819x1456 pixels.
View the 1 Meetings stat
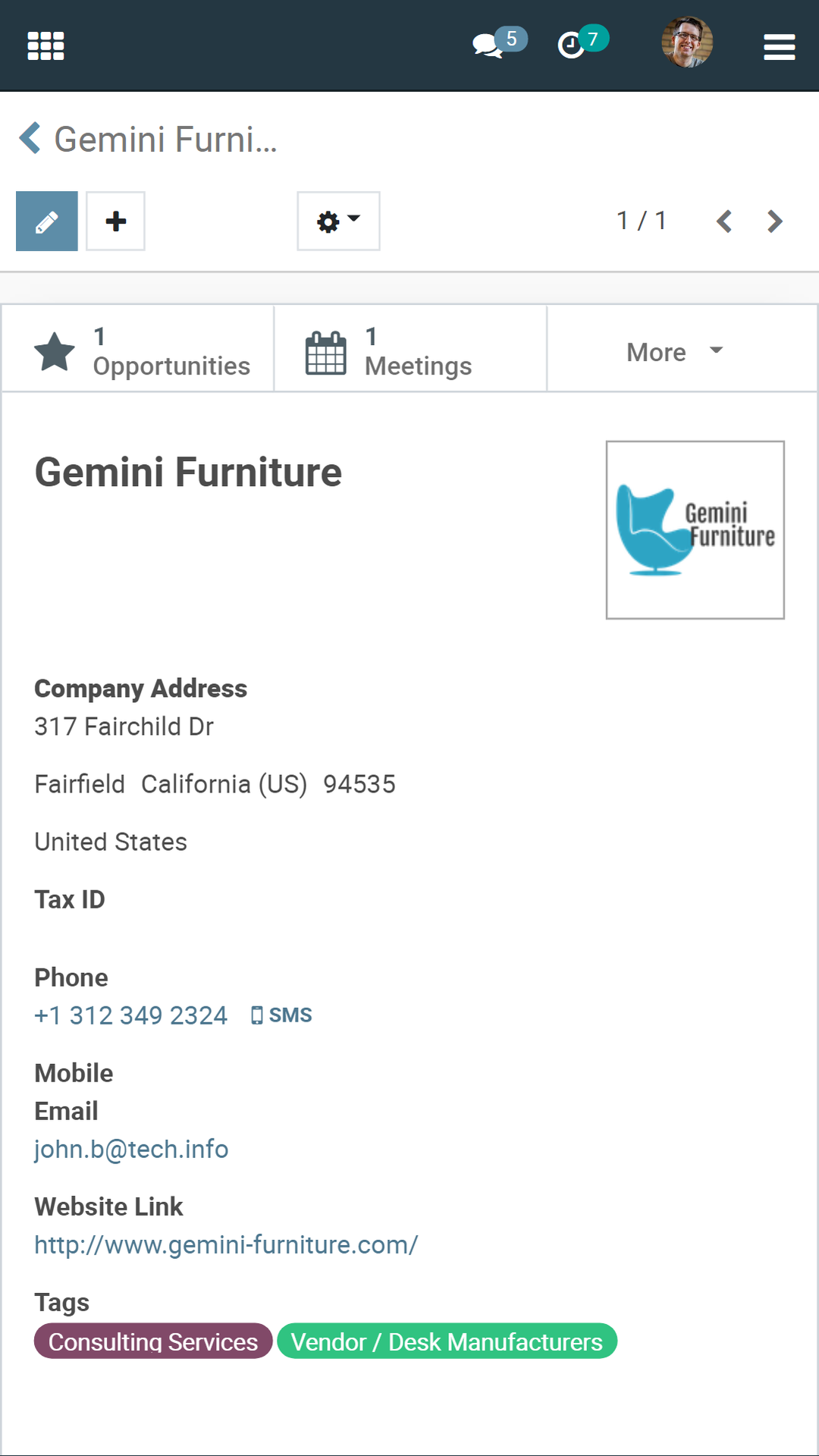click(x=409, y=350)
